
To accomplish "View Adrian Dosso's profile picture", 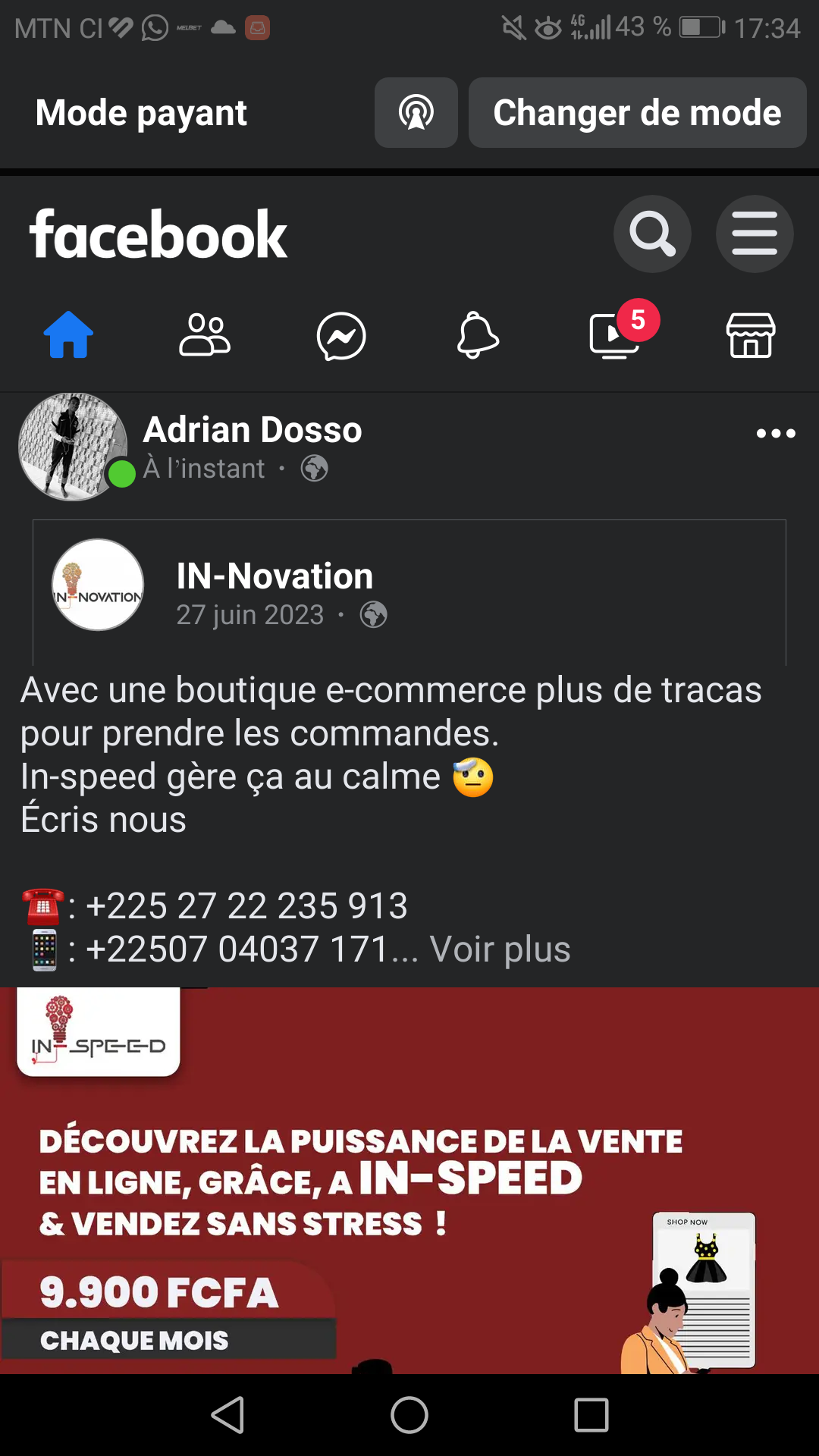I will pos(73,447).
